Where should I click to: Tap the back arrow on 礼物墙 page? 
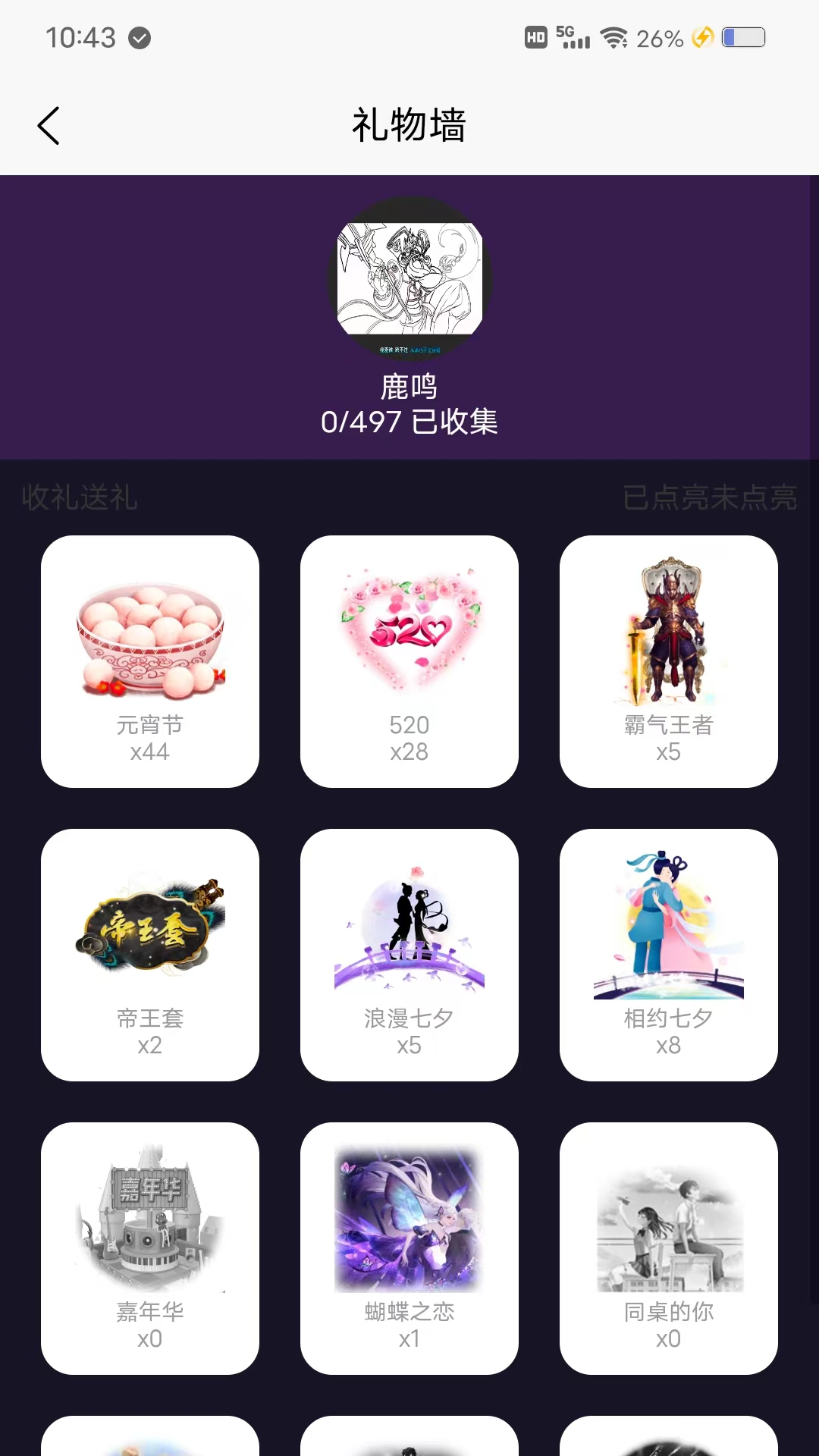49,125
